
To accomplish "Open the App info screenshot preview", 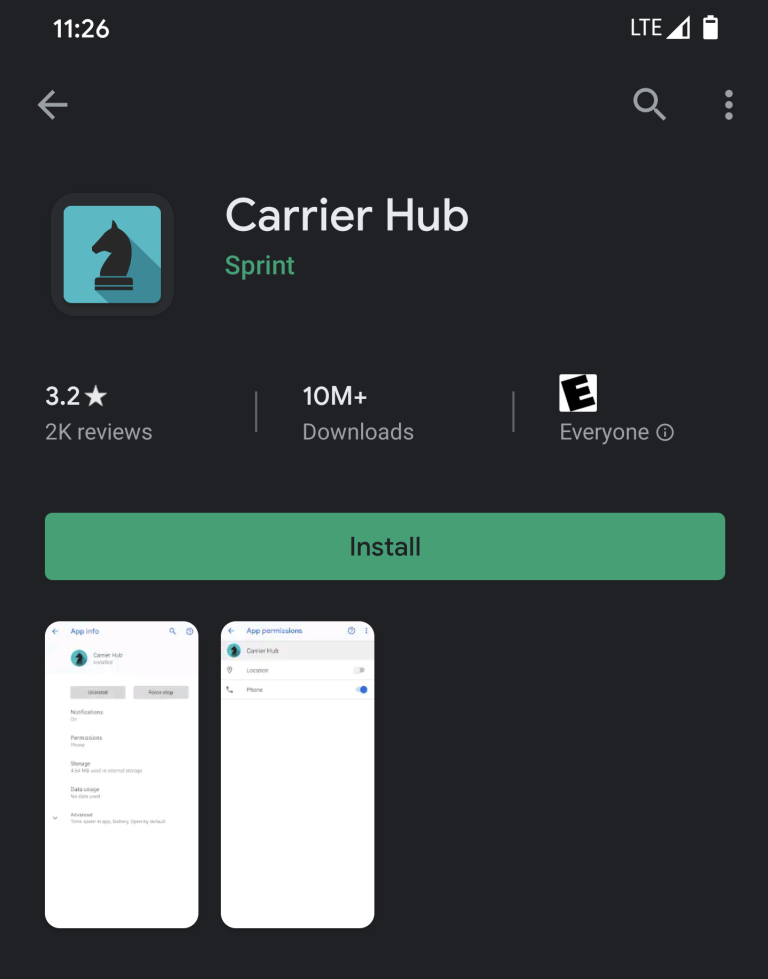I will pos(121,773).
